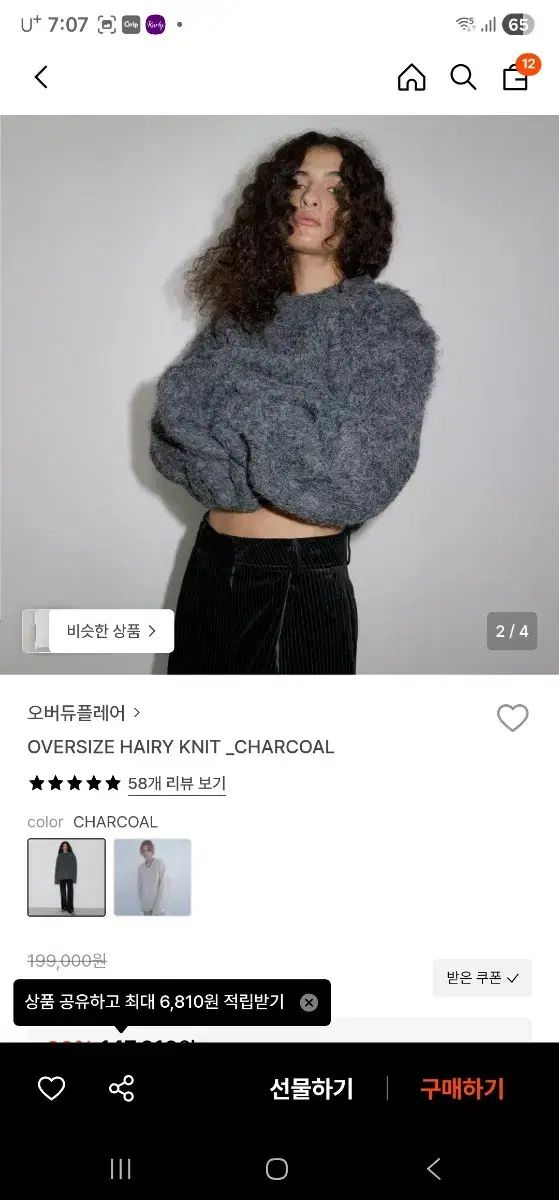Open the search magnifier icon

[463, 77]
